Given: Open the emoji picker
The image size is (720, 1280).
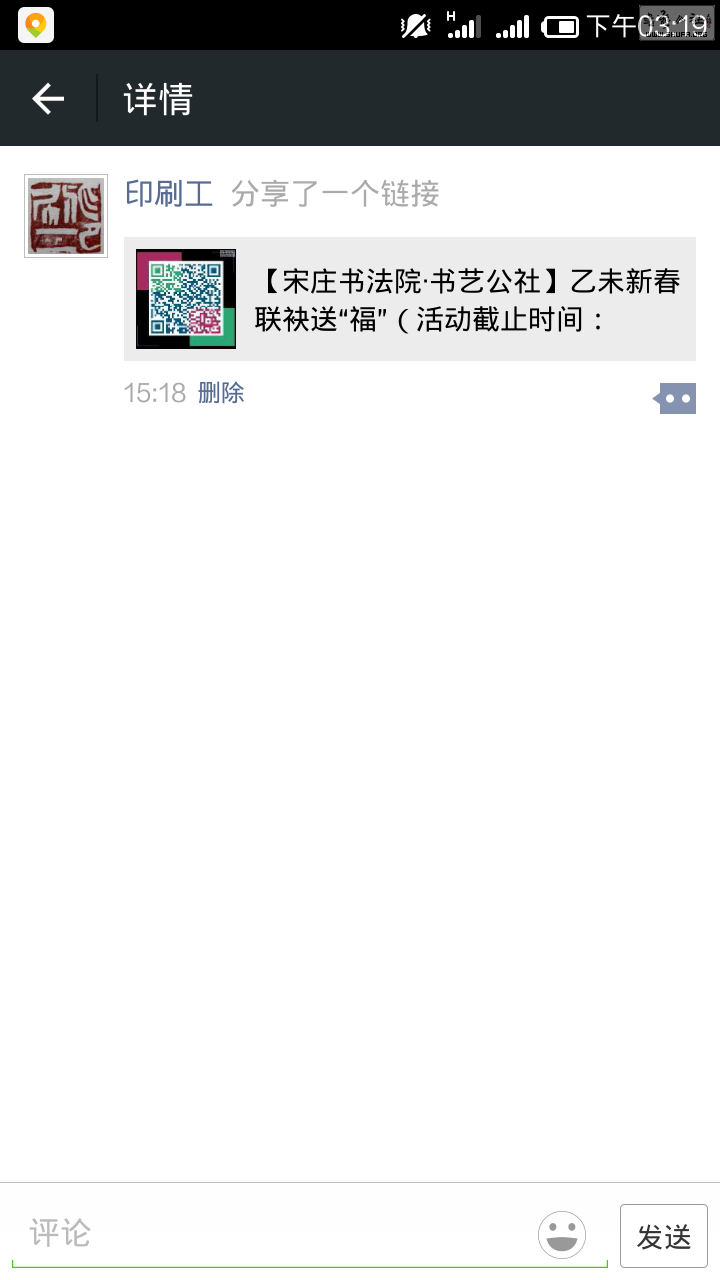Looking at the screenshot, I should click(x=562, y=1235).
